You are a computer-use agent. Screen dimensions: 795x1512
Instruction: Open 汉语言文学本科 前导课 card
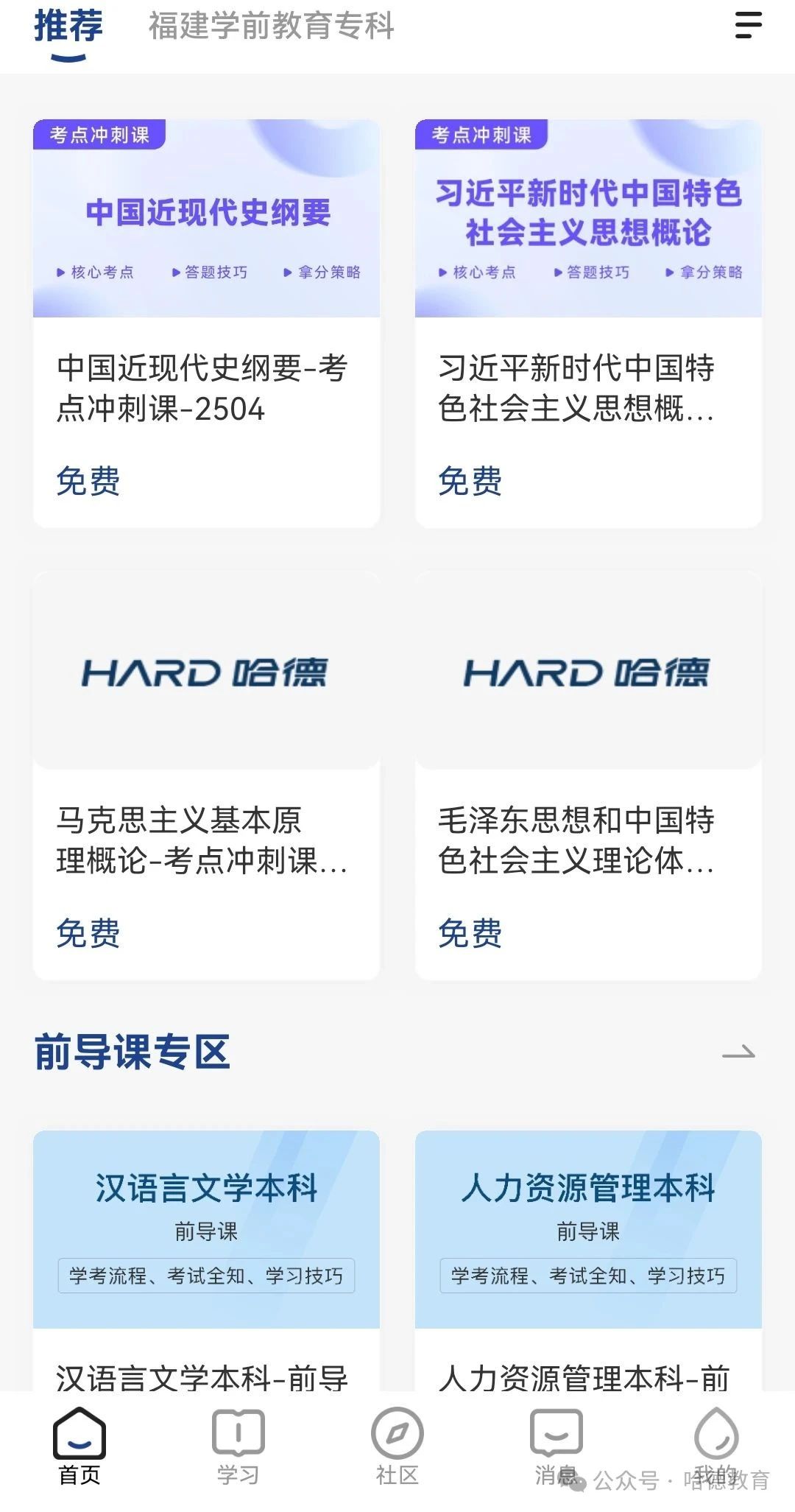(x=206, y=1252)
